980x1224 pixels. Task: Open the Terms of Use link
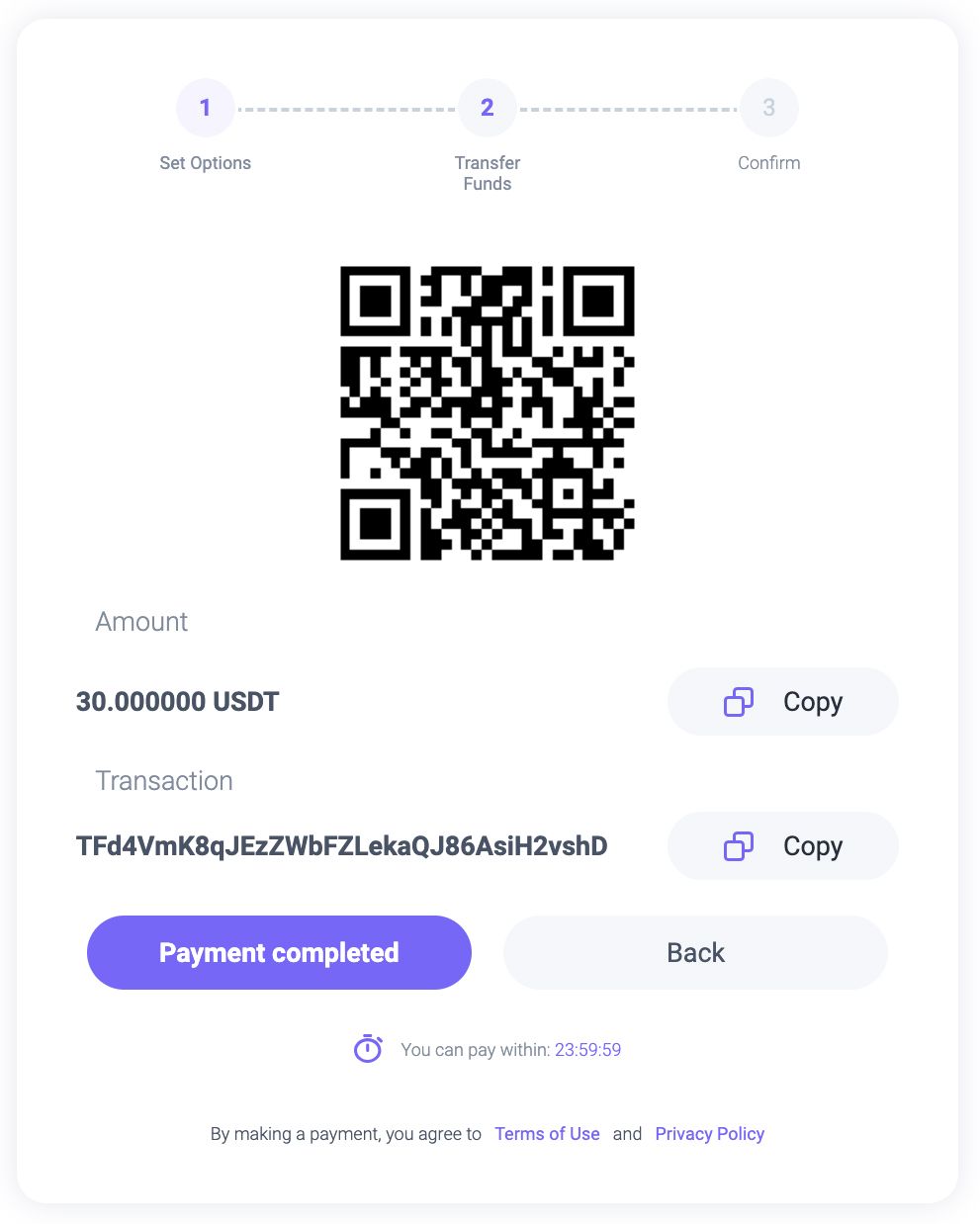(547, 1134)
